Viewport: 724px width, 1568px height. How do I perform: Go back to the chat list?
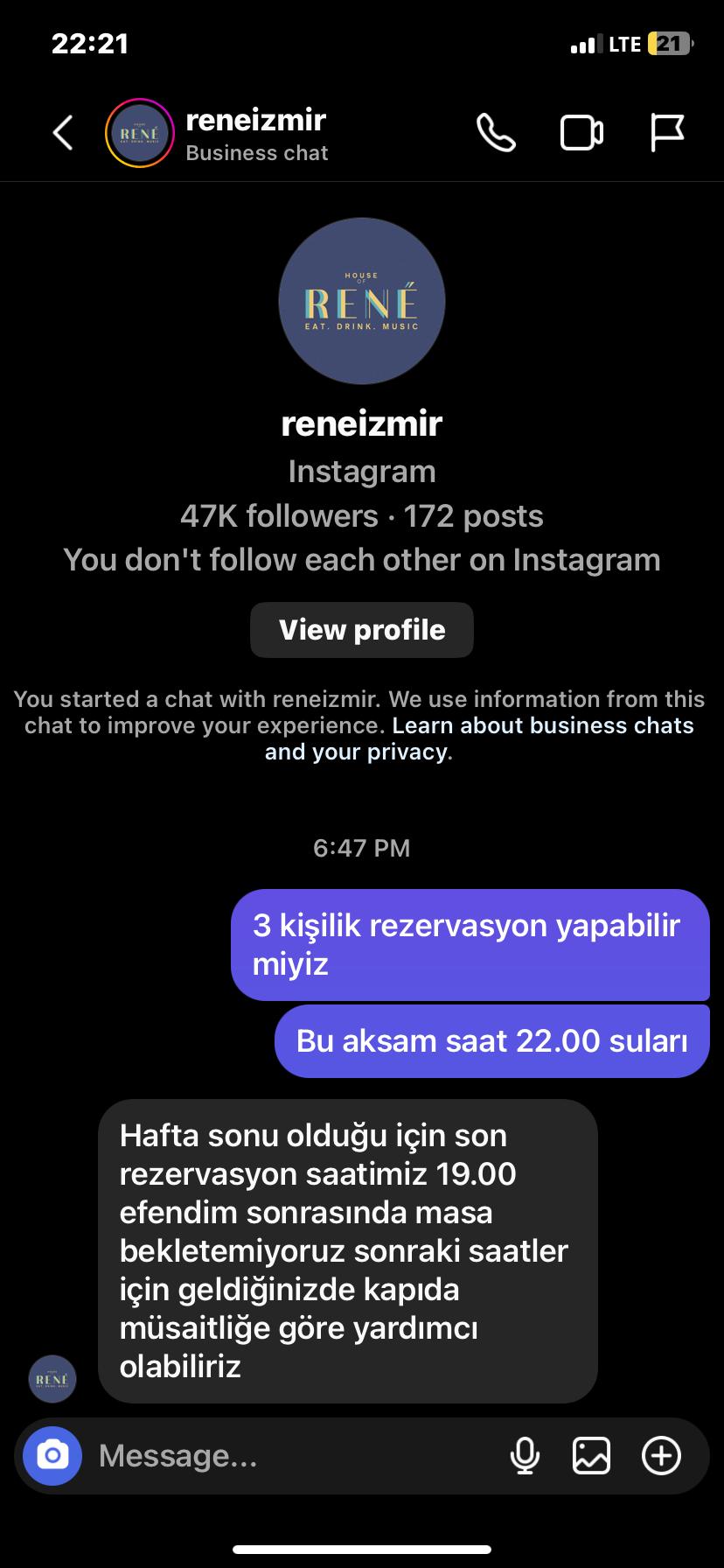tap(63, 133)
